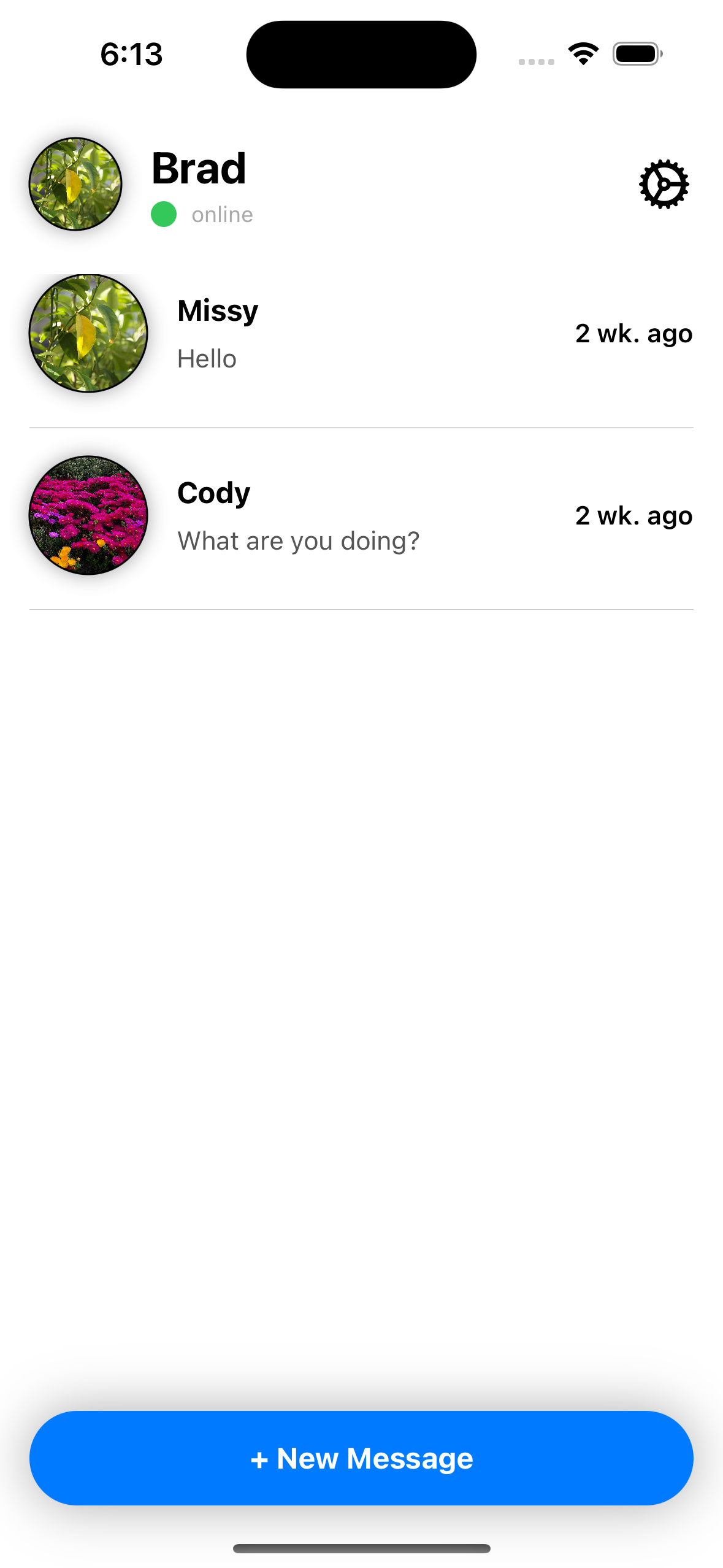Start a new message
Viewport: 723px width, 1568px height.
click(x=361, y=1458)
